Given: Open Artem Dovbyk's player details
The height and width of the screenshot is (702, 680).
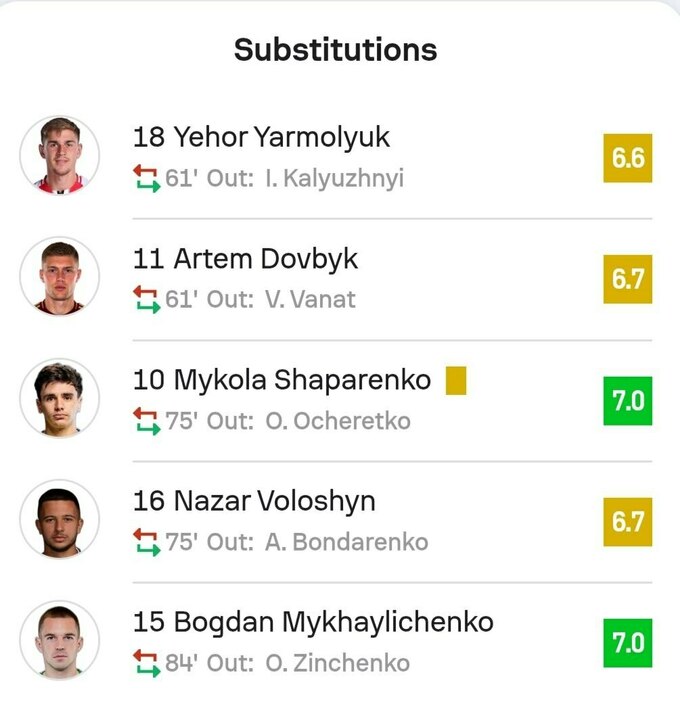Looking at the screenshot, I should point(245,259).
